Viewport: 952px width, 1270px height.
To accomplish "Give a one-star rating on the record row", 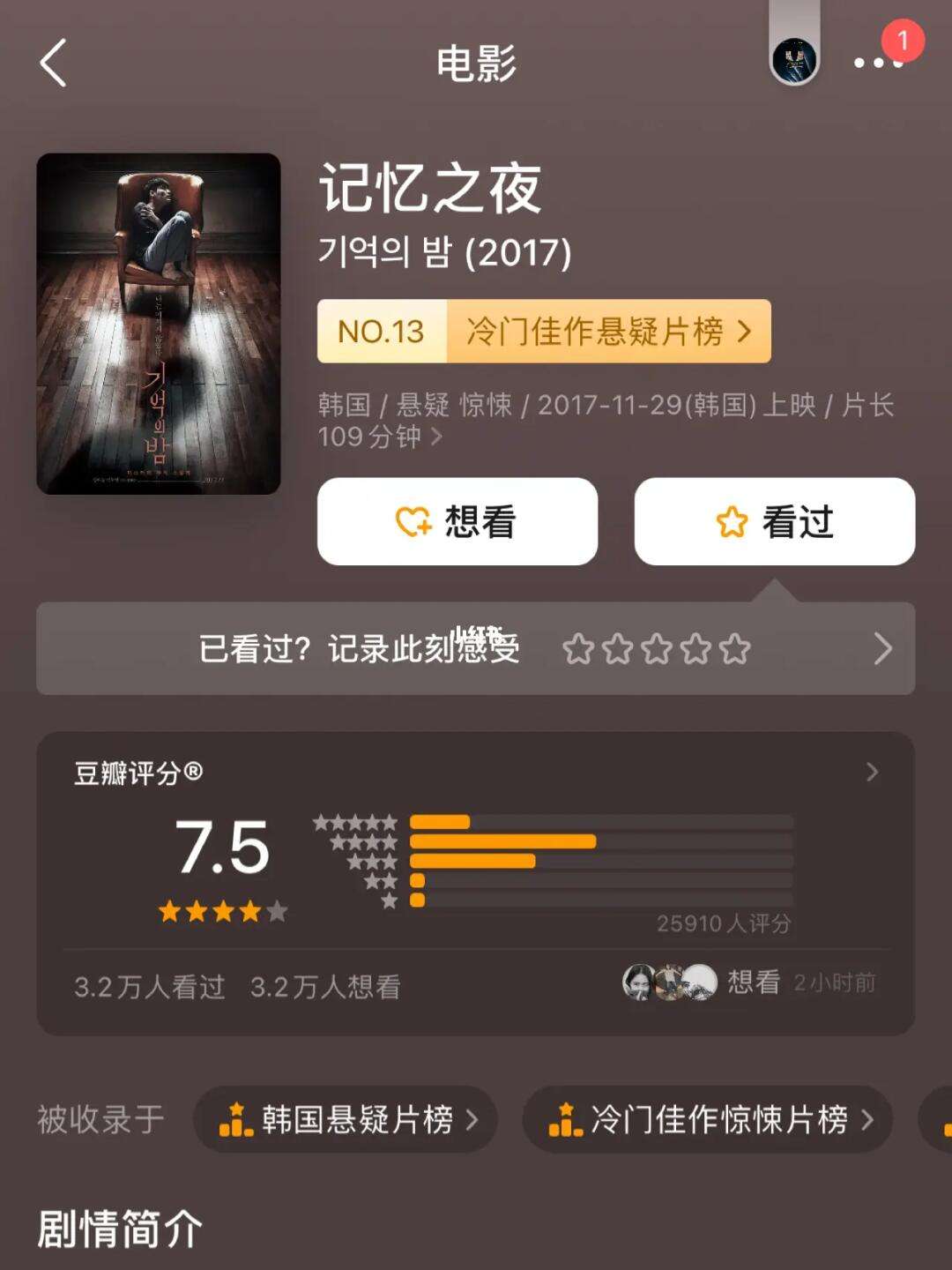I will pyautogui.click(x=578, y=648).
